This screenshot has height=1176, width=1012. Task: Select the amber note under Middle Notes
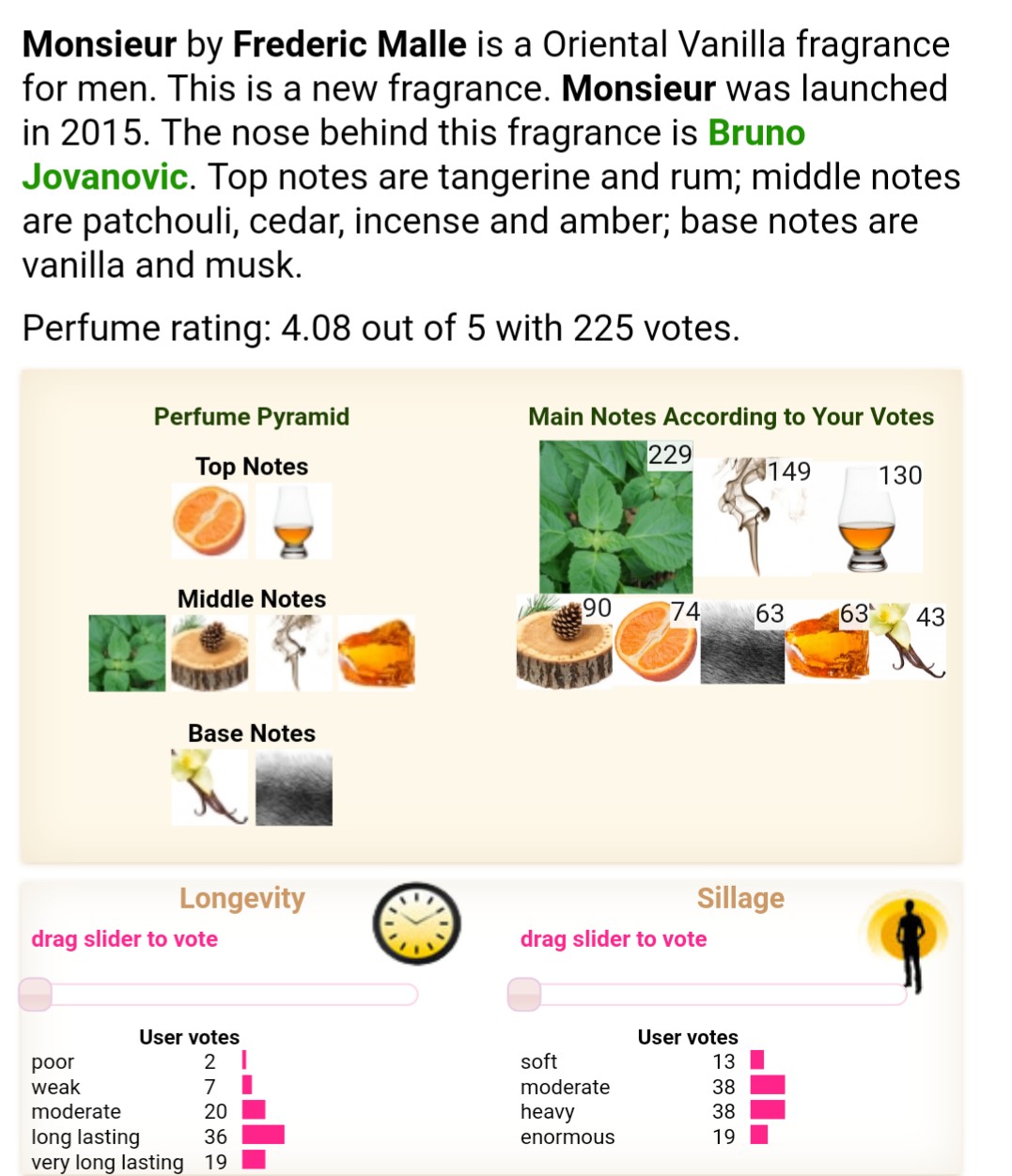coord(376,654)
